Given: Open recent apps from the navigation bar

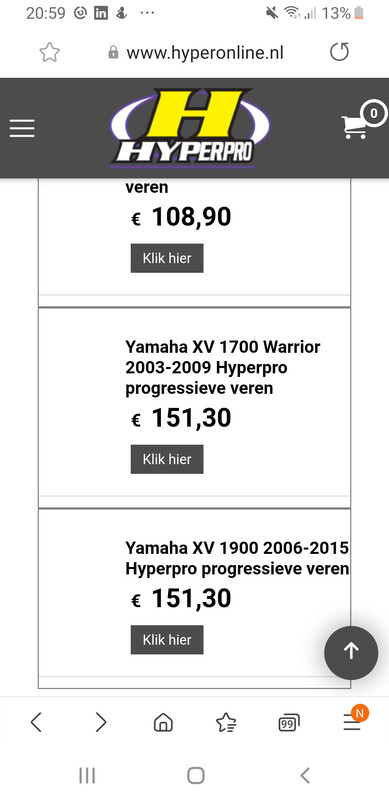Looking at the screenshot, I should [x=87, y=776].
